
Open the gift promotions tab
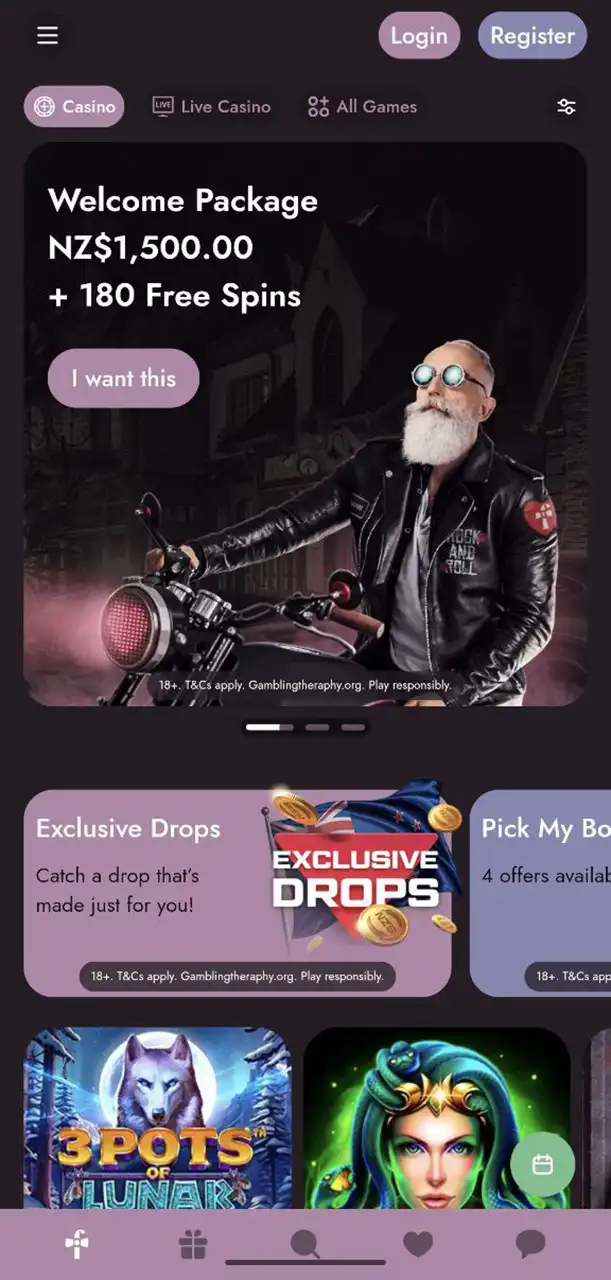pos(193,1244)
